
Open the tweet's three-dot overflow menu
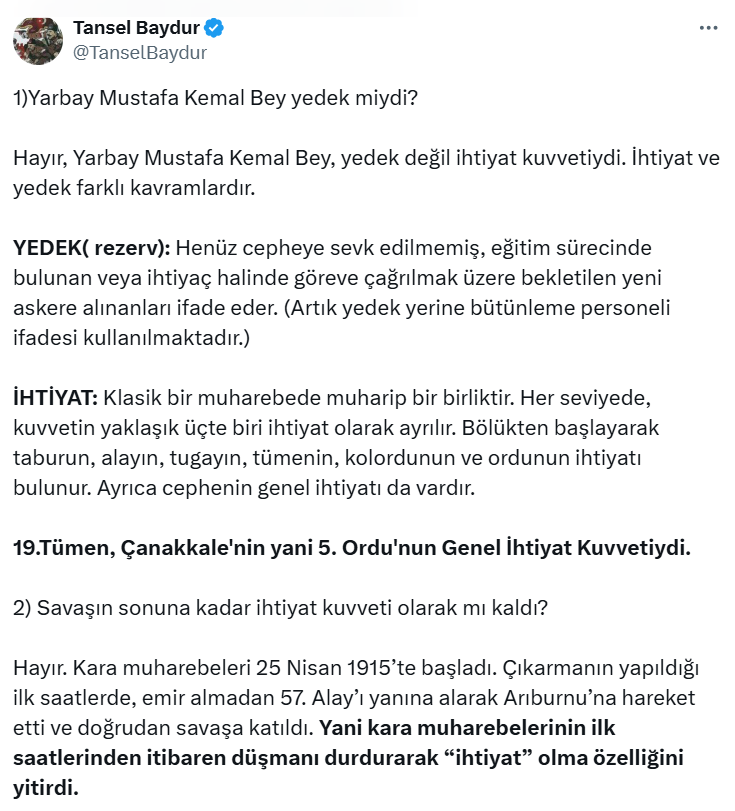pos(706,30)
